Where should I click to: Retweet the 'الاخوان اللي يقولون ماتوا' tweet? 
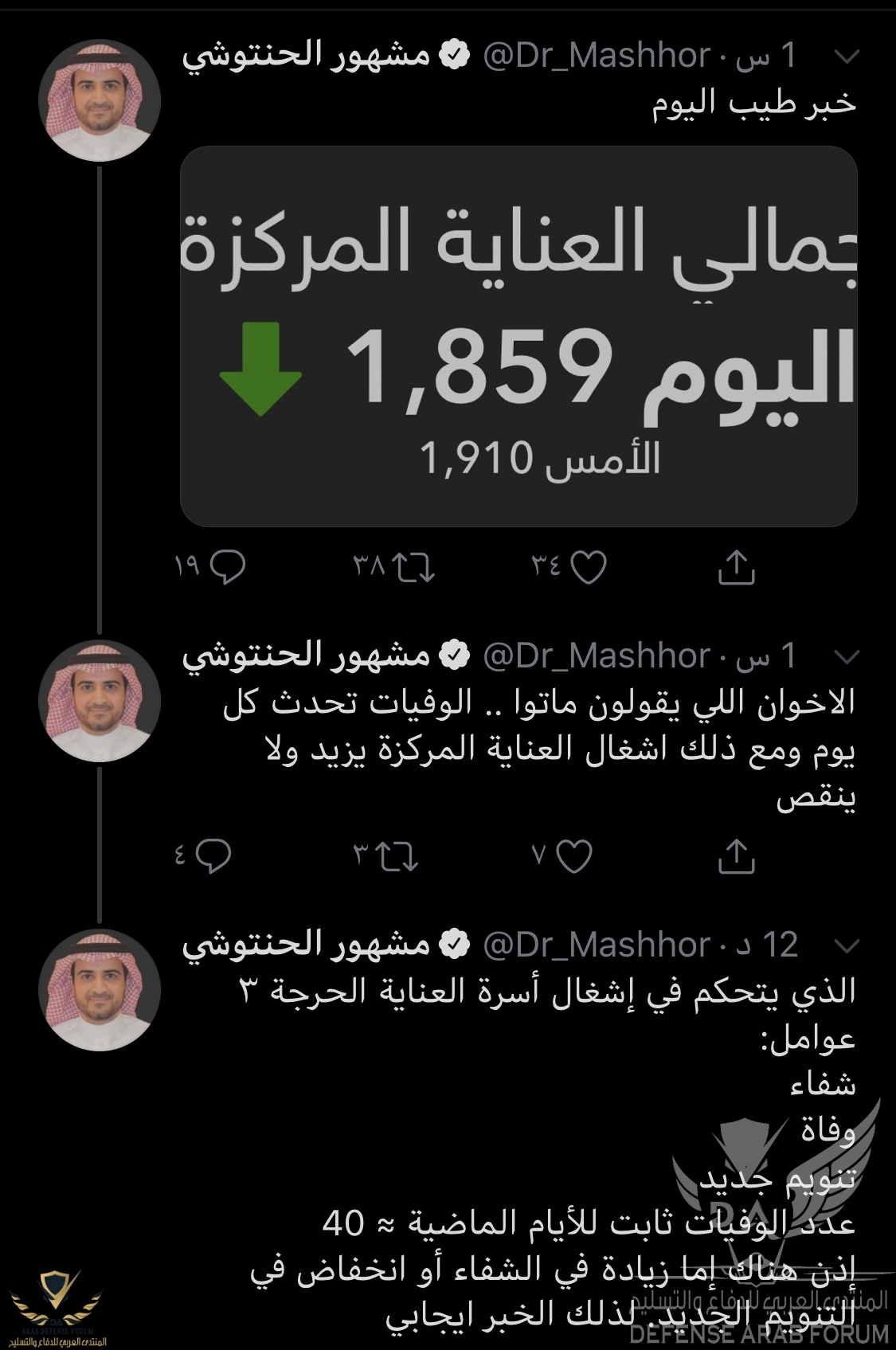[397, 856]
